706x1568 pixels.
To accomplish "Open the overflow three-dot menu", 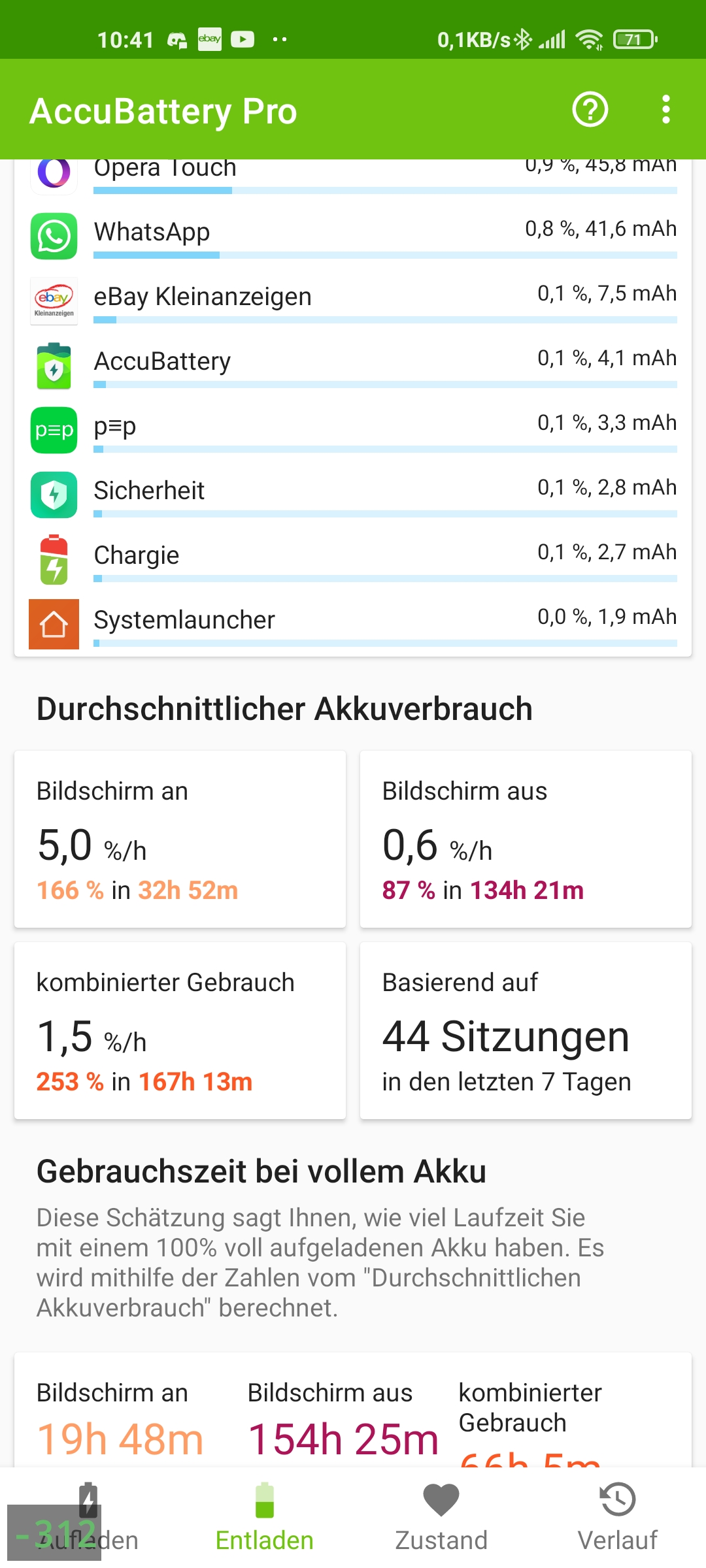I will pyautogui.click(x=665, y=110).
